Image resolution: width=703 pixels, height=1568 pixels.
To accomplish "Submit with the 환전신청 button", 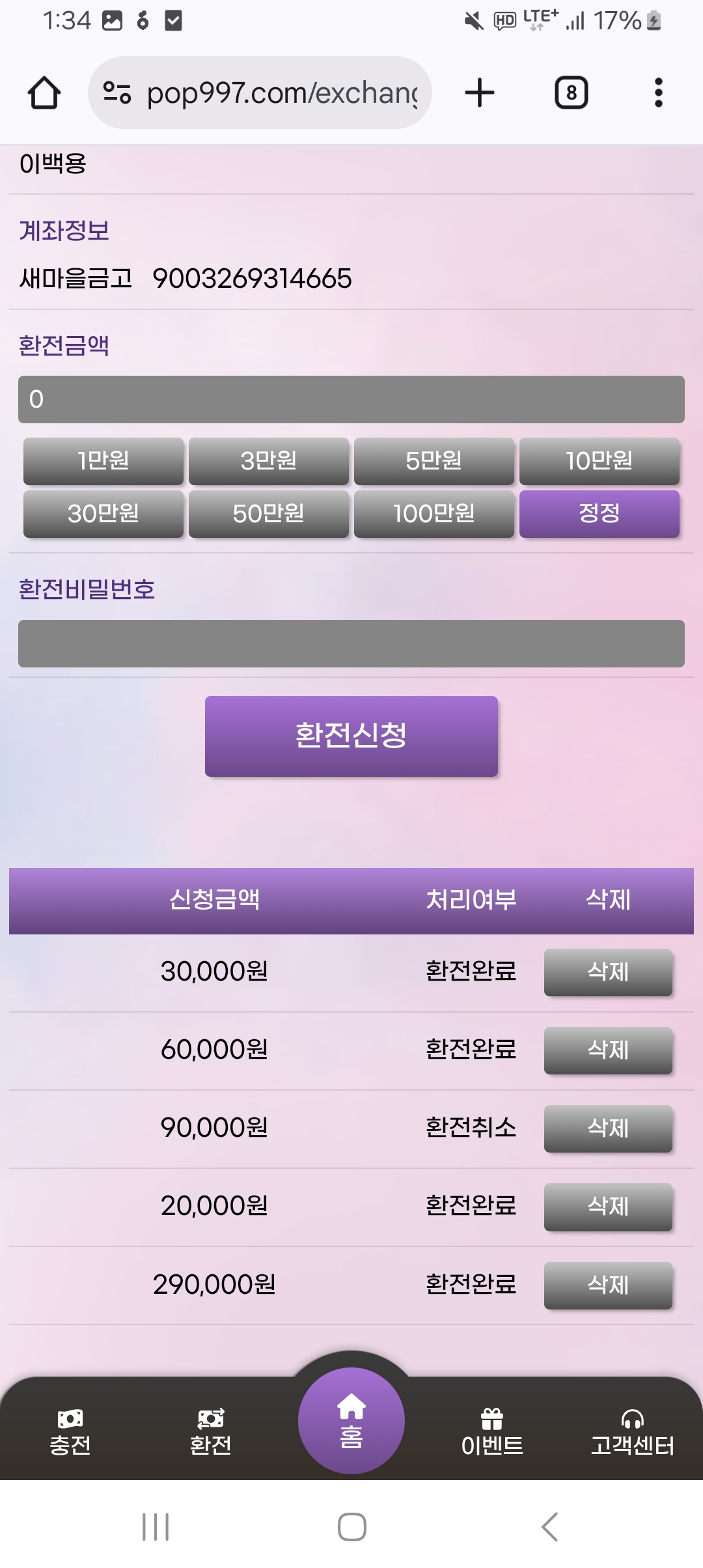I will pos(351,736).
